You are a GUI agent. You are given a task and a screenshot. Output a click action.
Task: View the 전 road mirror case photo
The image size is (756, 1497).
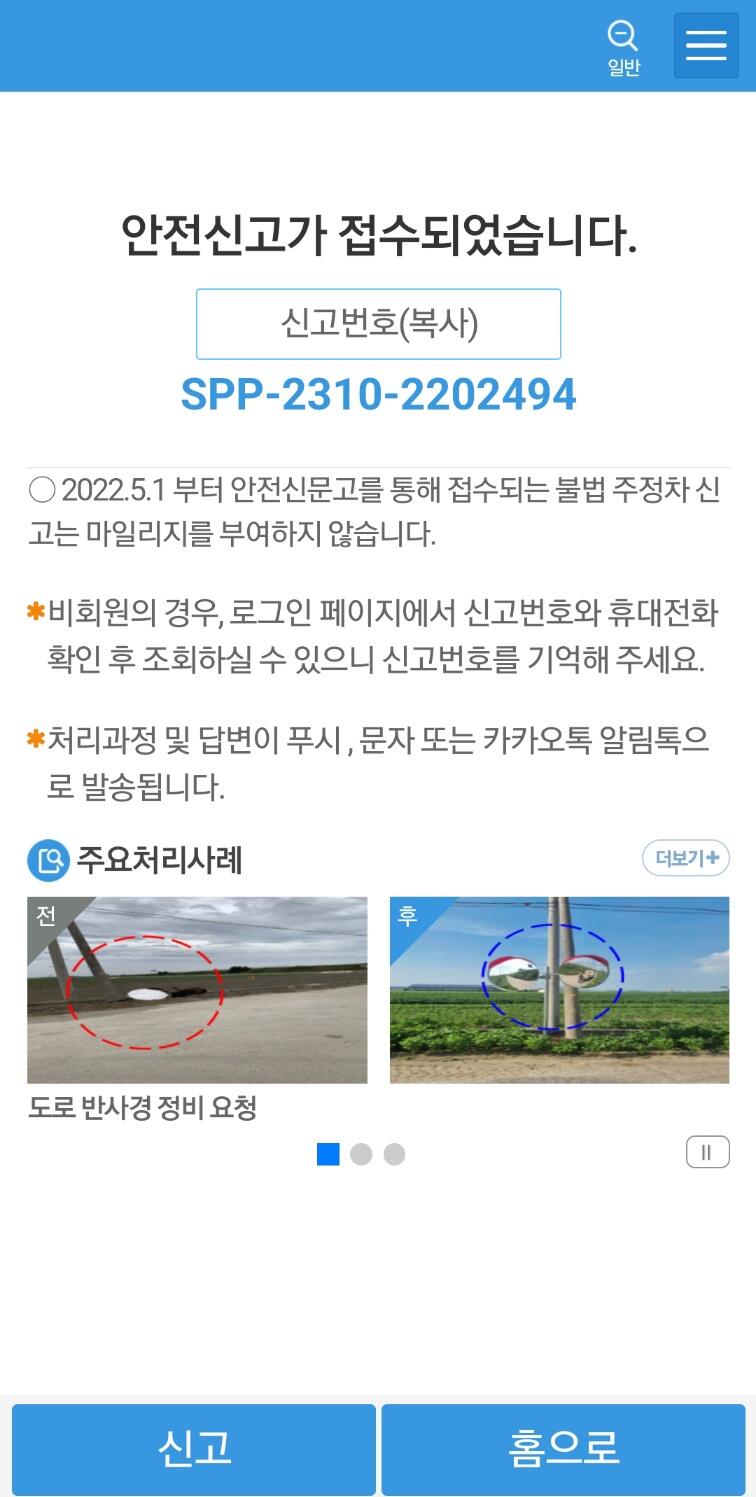tap(197, 990)
